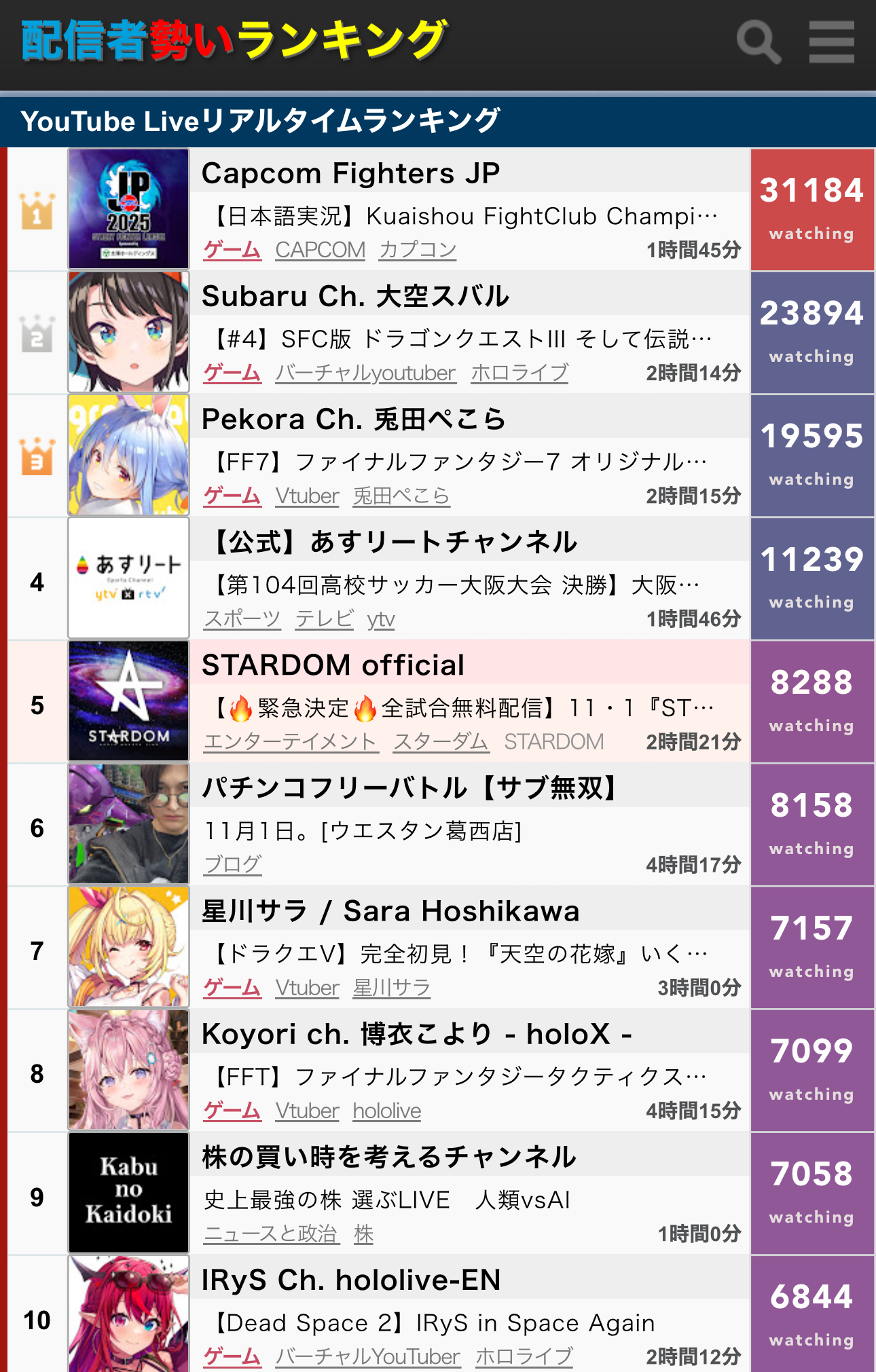Open IRyS Ch. hololive-EN stream

click(350, 1280)
